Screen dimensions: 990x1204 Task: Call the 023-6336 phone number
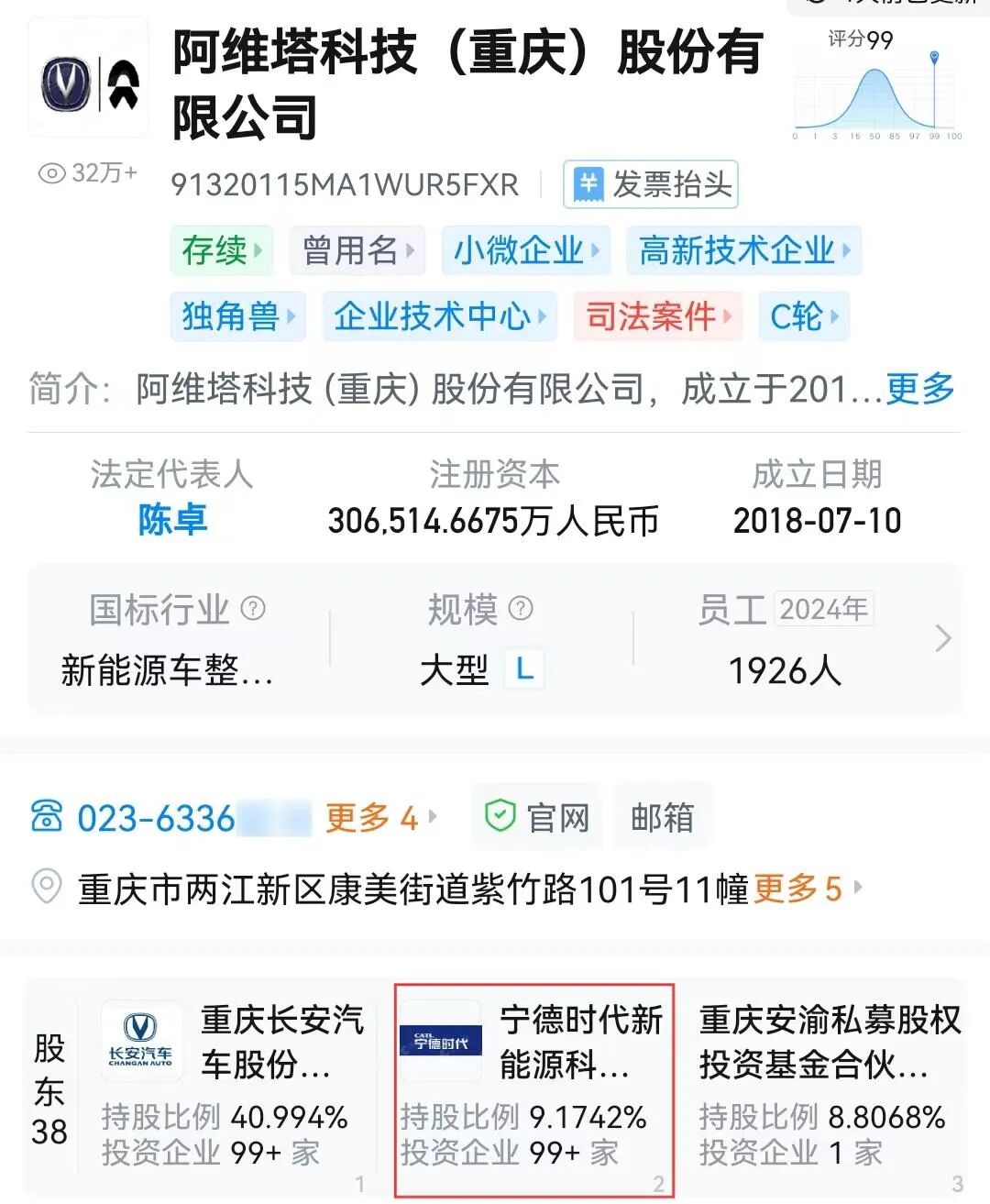(156, 818)
